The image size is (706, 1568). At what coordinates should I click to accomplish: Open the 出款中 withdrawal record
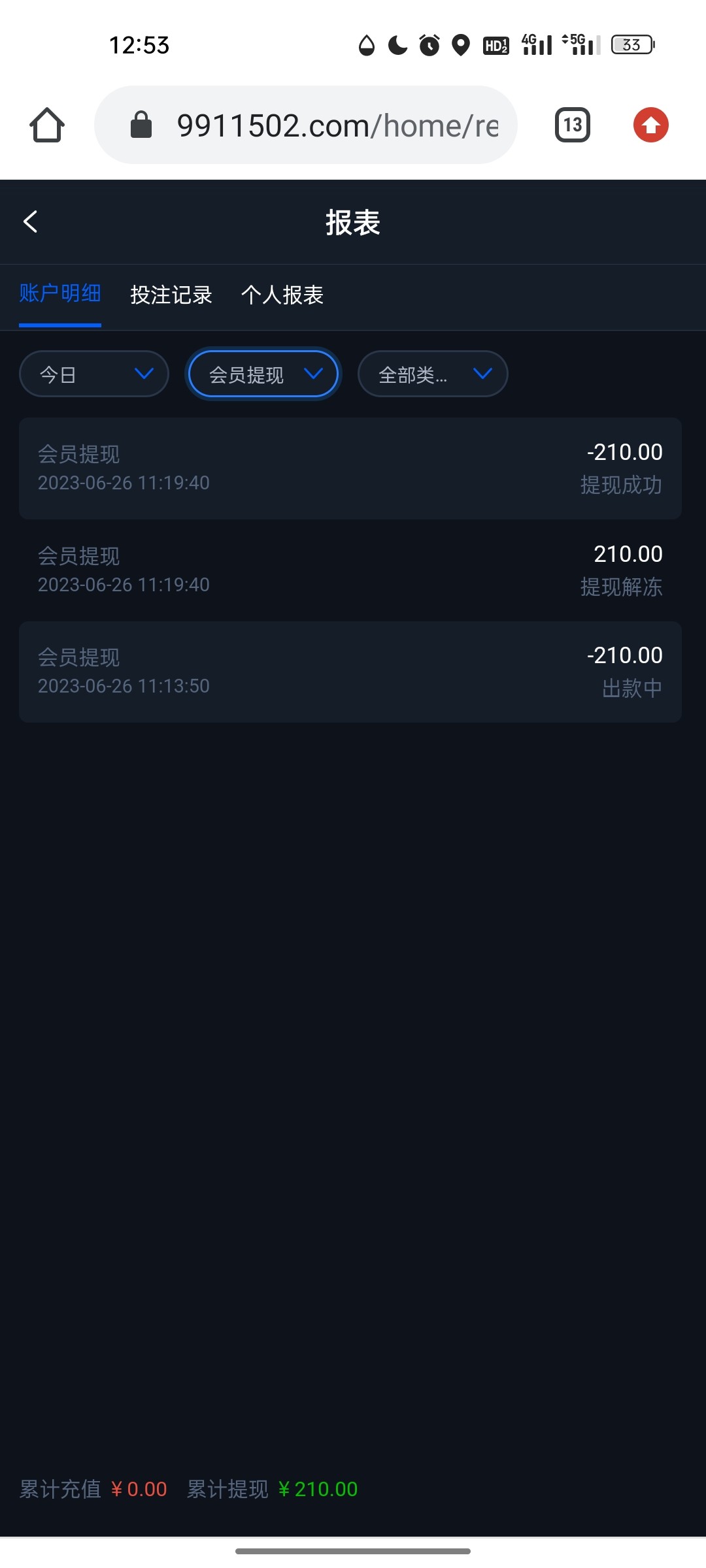click(350, 672)
